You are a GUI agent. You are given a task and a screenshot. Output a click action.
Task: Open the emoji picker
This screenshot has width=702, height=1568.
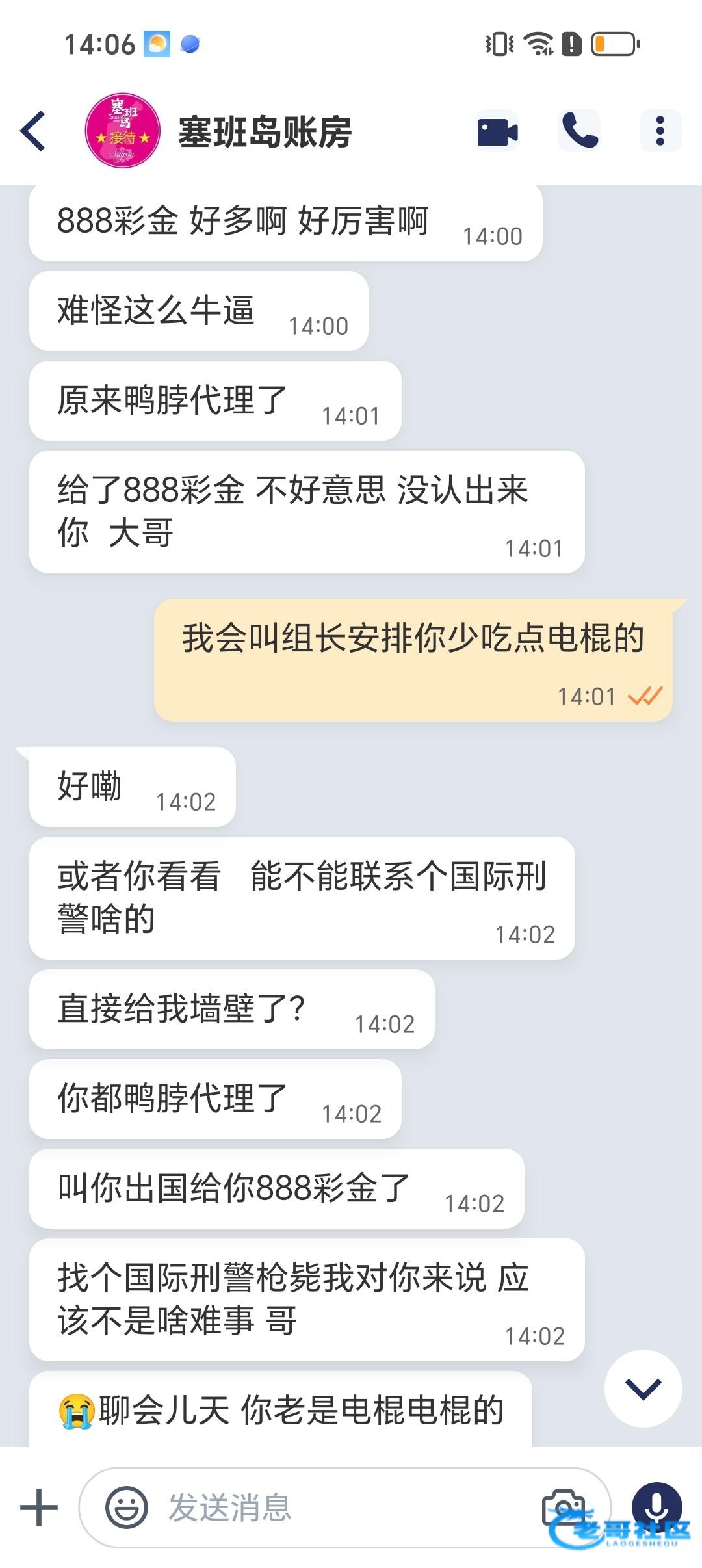(127, 1507)
